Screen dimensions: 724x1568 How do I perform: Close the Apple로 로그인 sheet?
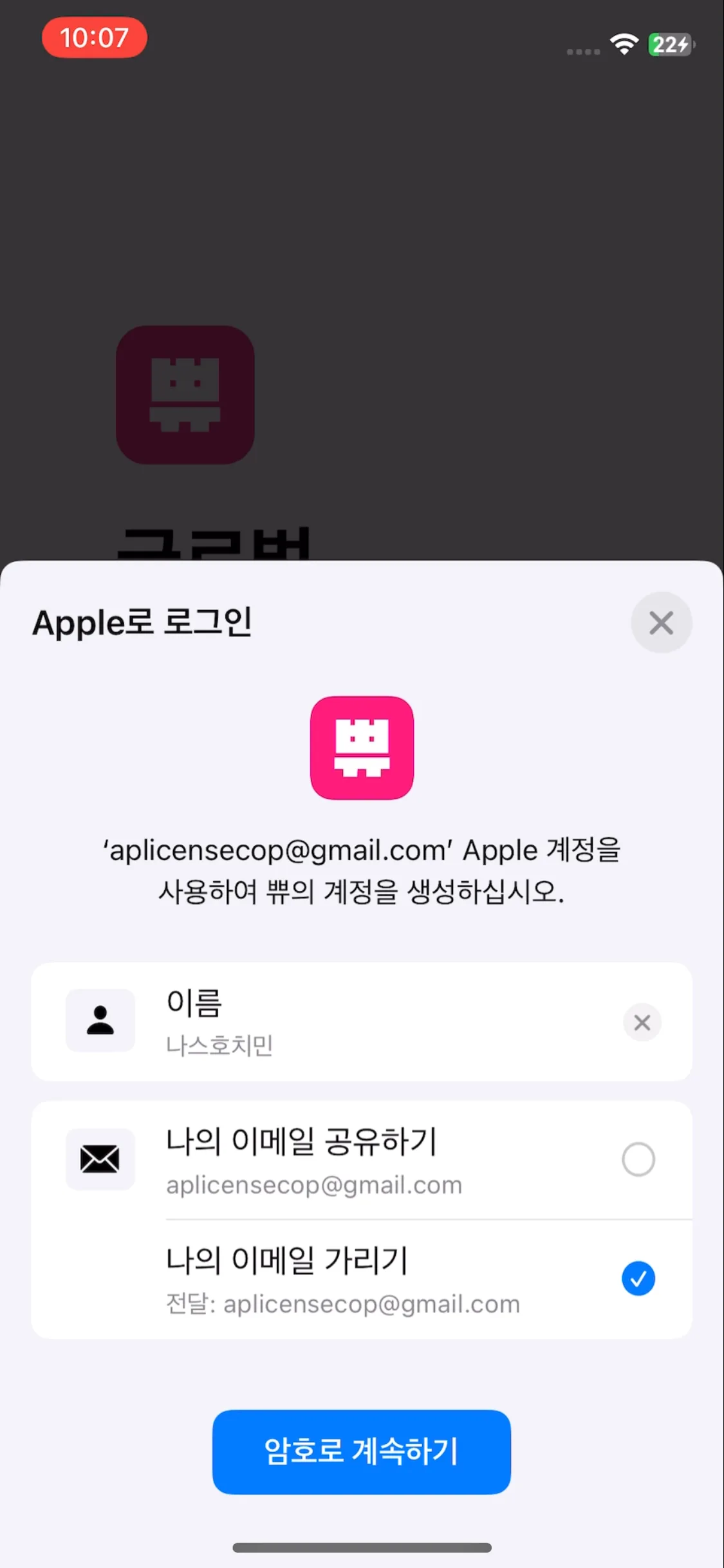(x=661, y=622)
